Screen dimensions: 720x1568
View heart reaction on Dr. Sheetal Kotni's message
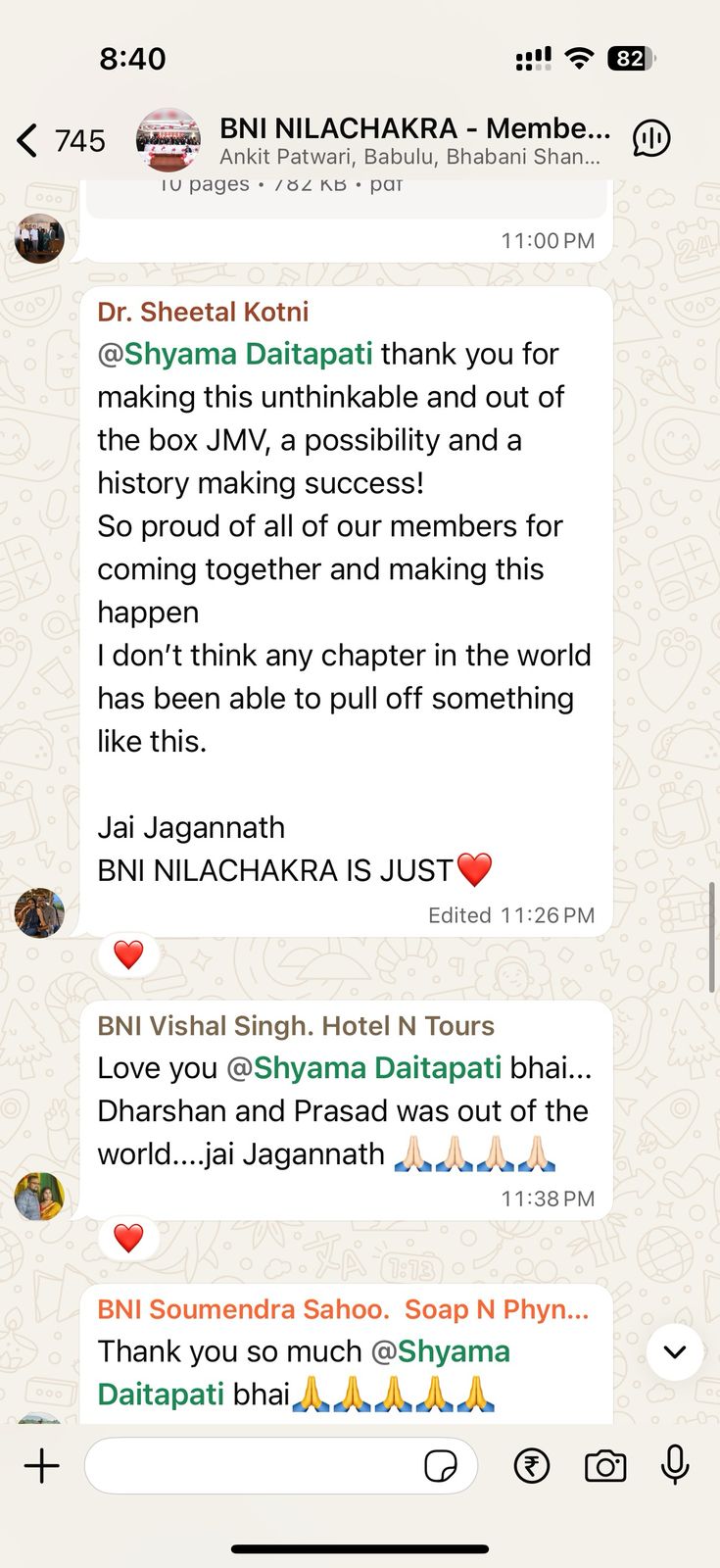click(x=128, y=955)
